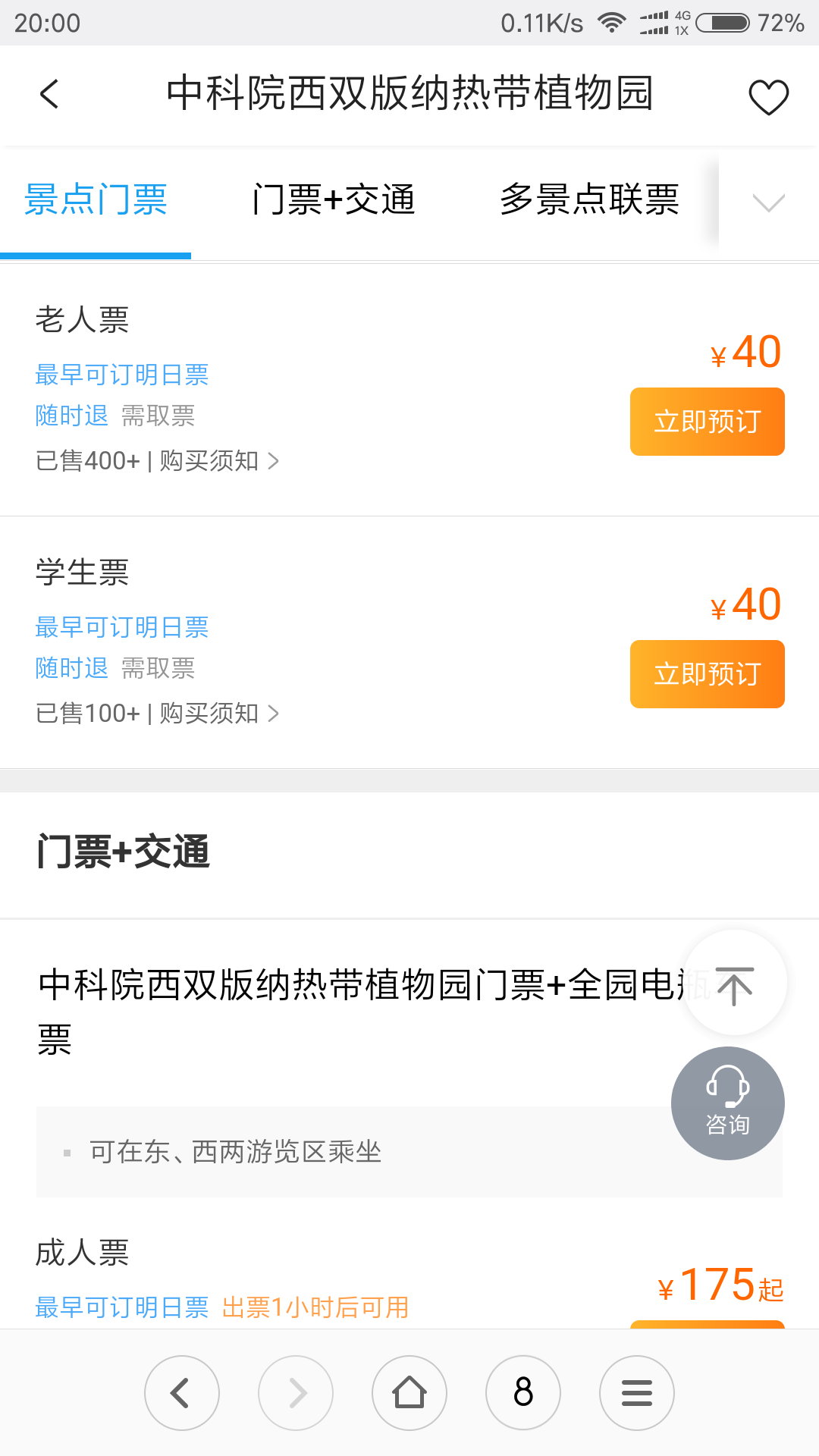Expand the tab list dropdown chevron
The width and height of the screenshot is (819, 1456).
768,202
